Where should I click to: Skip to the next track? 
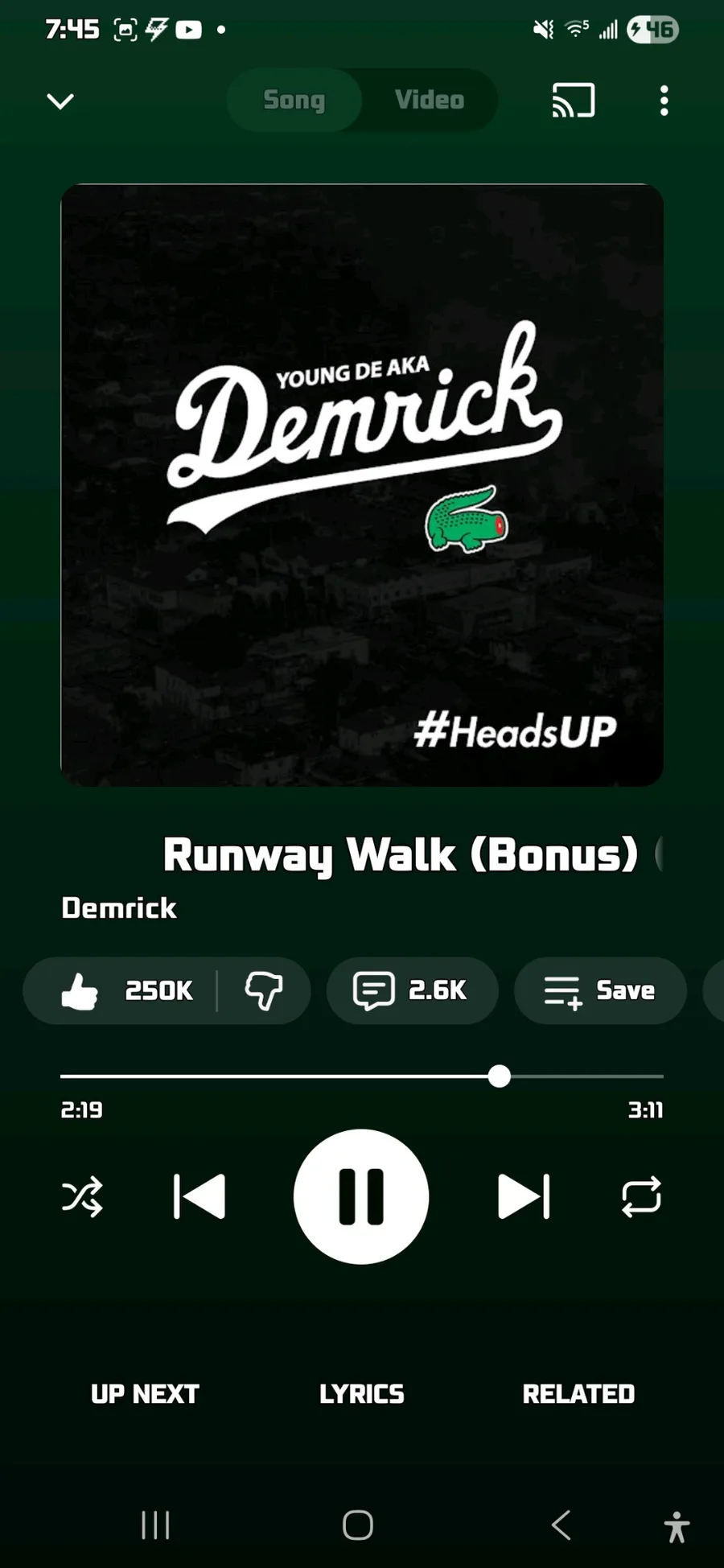pos(524,1196)
